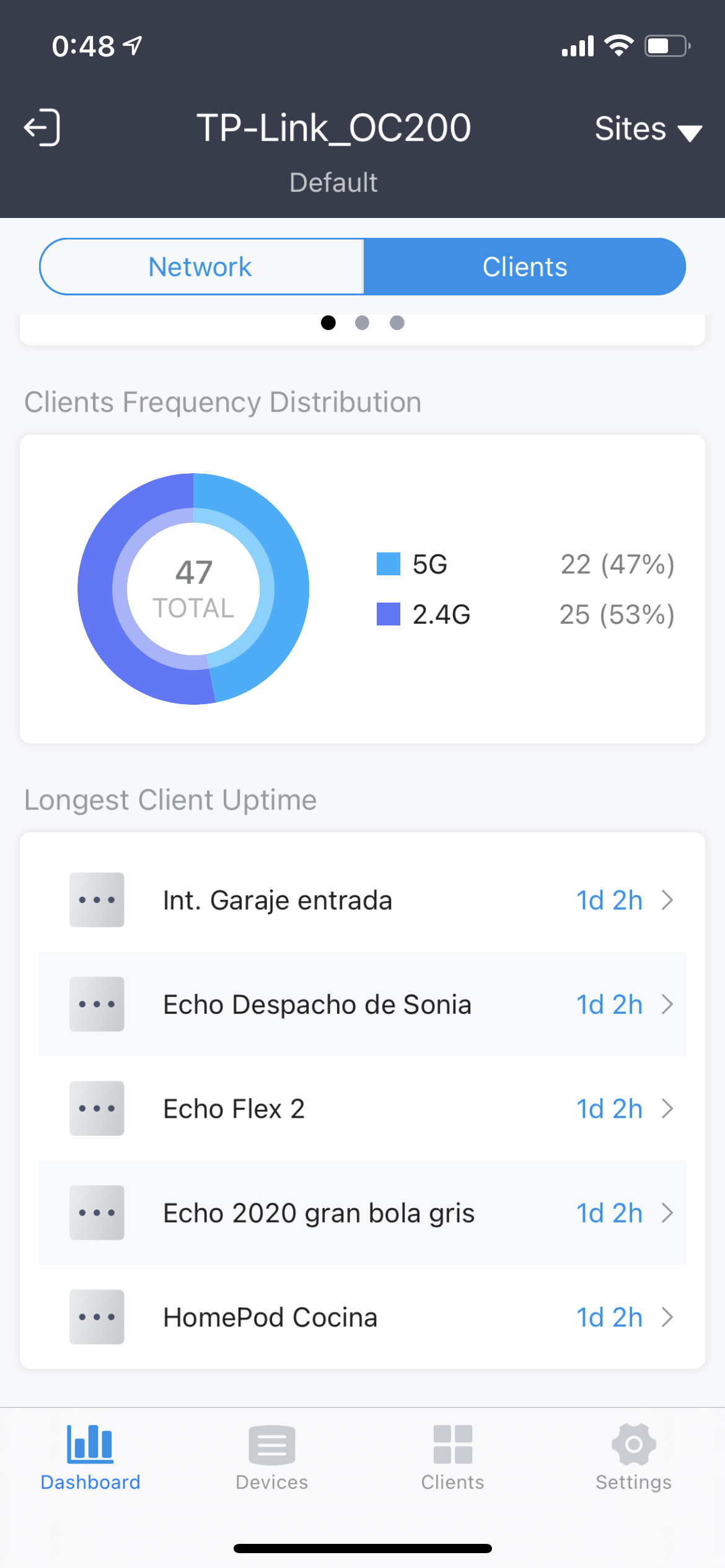This screenshot has width=725, height=1568.
Task: Open the Clients tab in bottom bar
Action: coord(453,1458)
